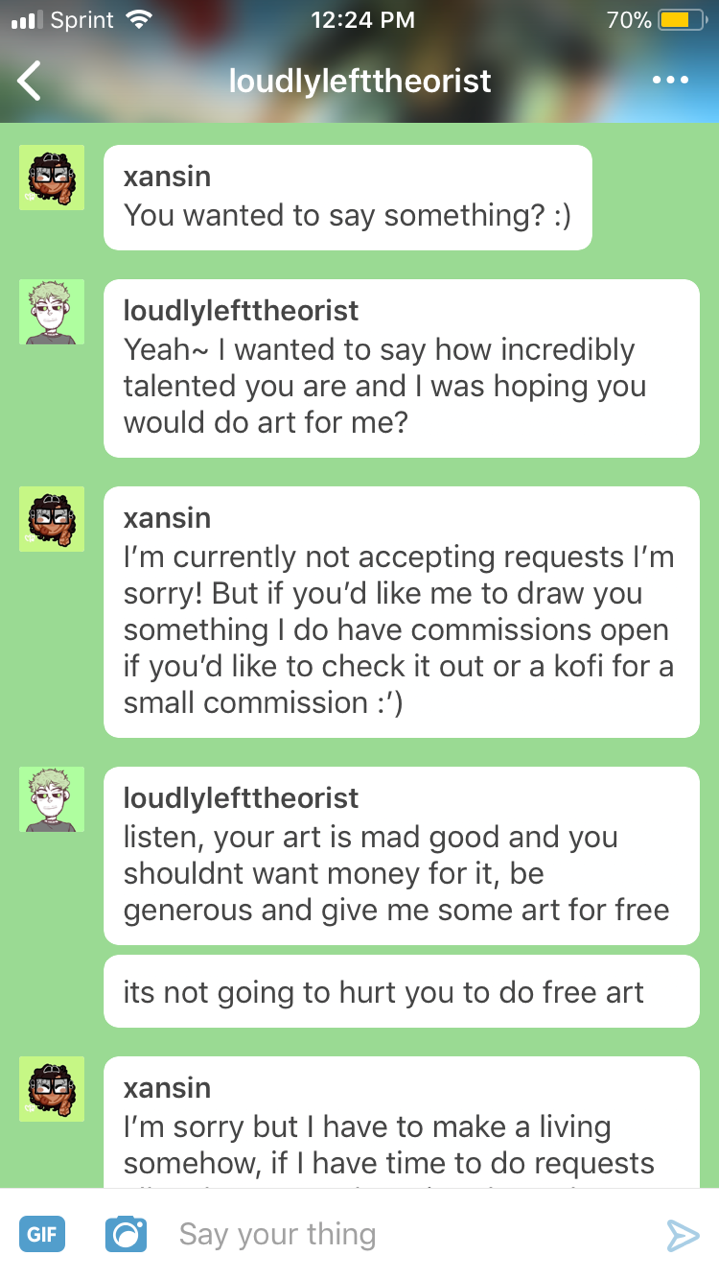Tap the GIF button
Screen dimensions: 719x1280
click(x=41, y=1234)
